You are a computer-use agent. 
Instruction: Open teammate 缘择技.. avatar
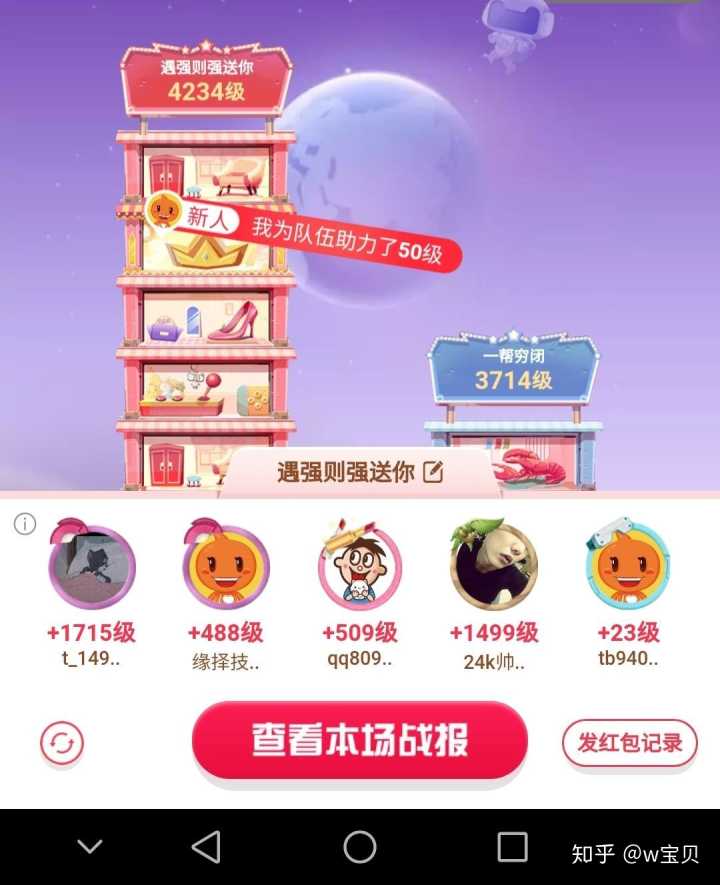pyautogui.click(x=225, y=567)
